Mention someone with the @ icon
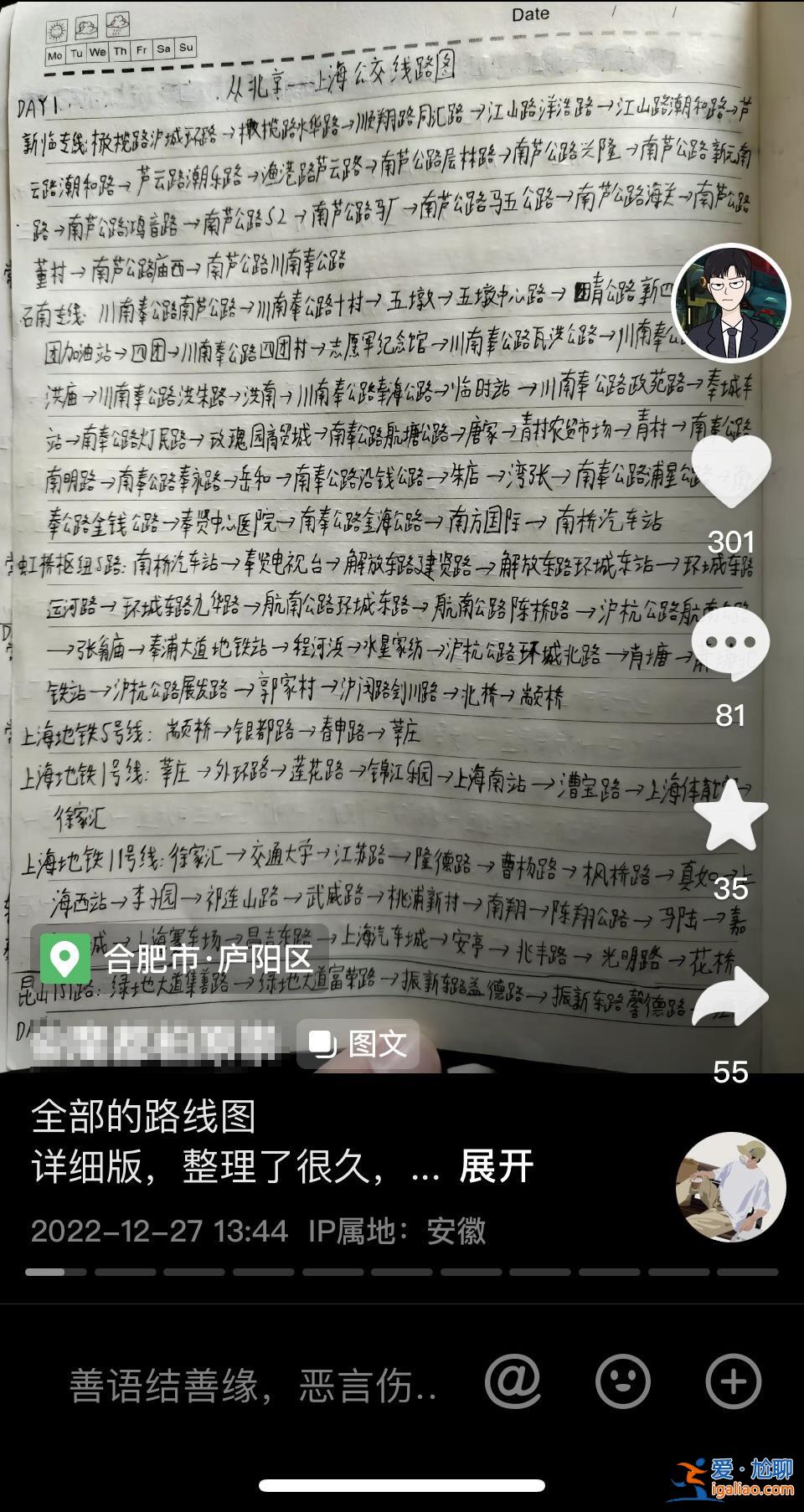 (x=513, y=1381)
